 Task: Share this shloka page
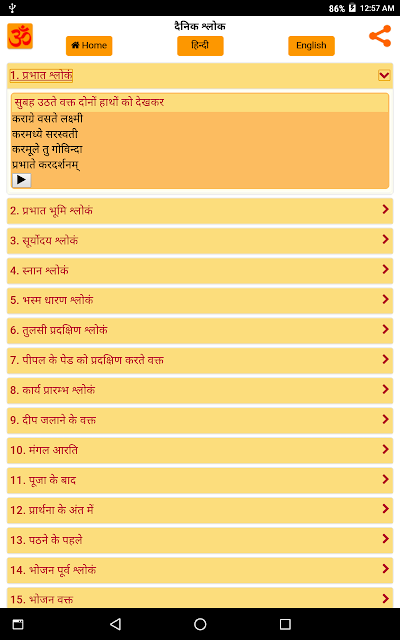point(380,36)
